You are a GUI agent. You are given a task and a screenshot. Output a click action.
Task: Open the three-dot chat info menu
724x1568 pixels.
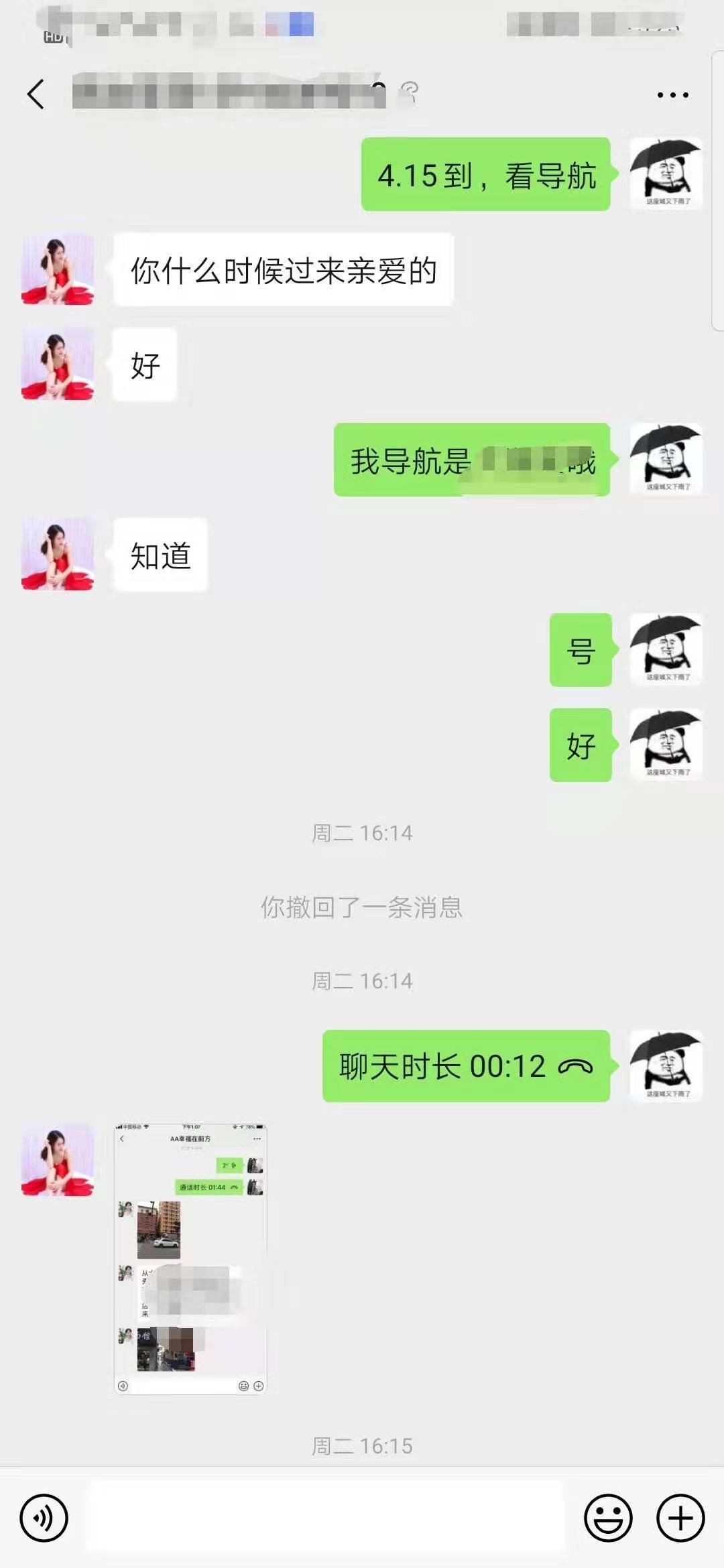click(672, 95)
